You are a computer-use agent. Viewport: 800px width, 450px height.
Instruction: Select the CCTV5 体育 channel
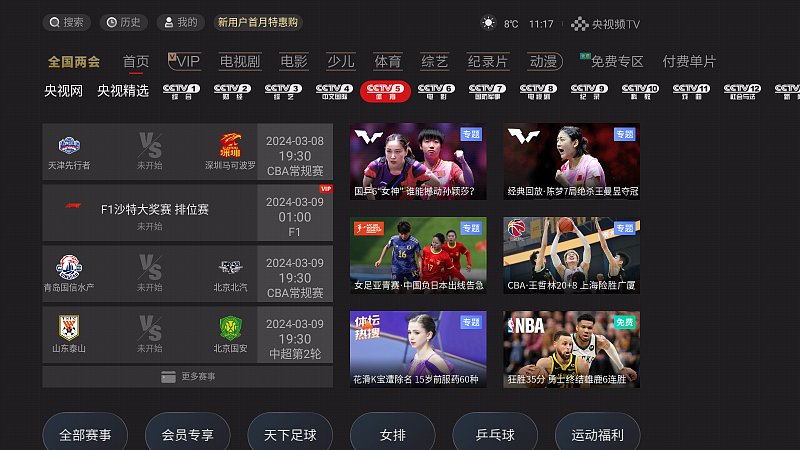tap(385, 91)
